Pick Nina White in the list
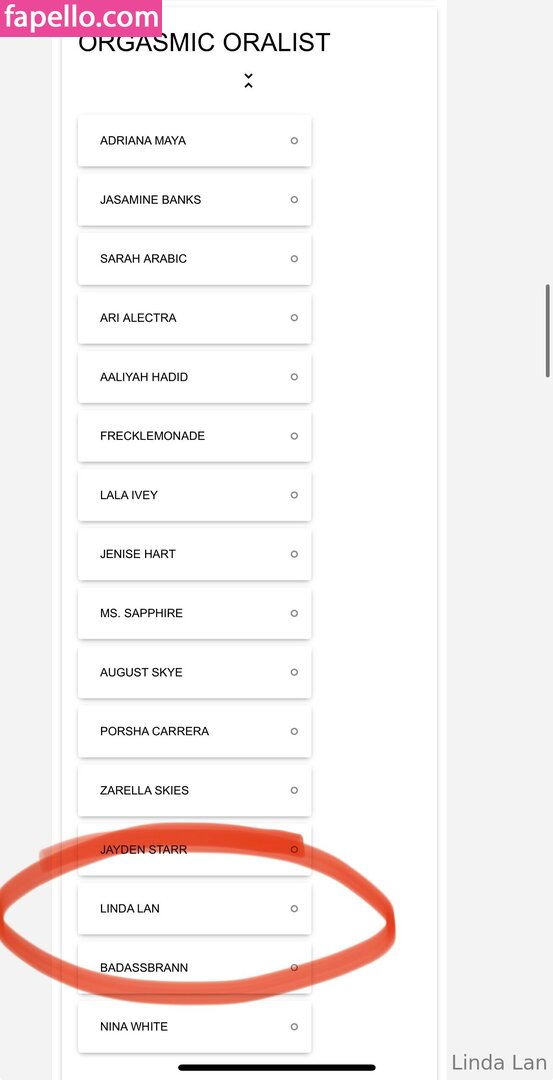Image resolution: width=553 pixels, height=1080 pixels. [x=195, y=1027]
